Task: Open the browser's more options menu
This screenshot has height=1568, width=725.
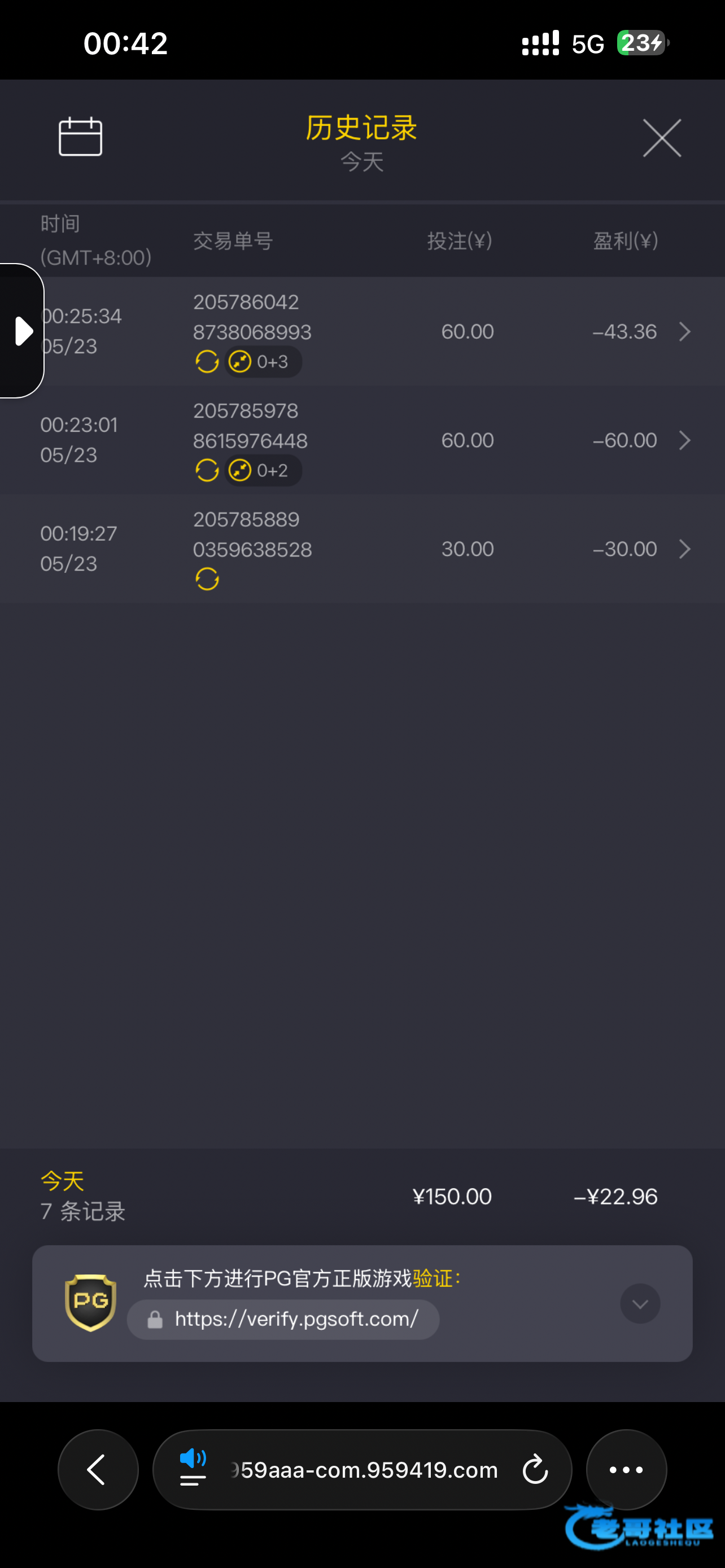Action: click(x=626, y=1469)
